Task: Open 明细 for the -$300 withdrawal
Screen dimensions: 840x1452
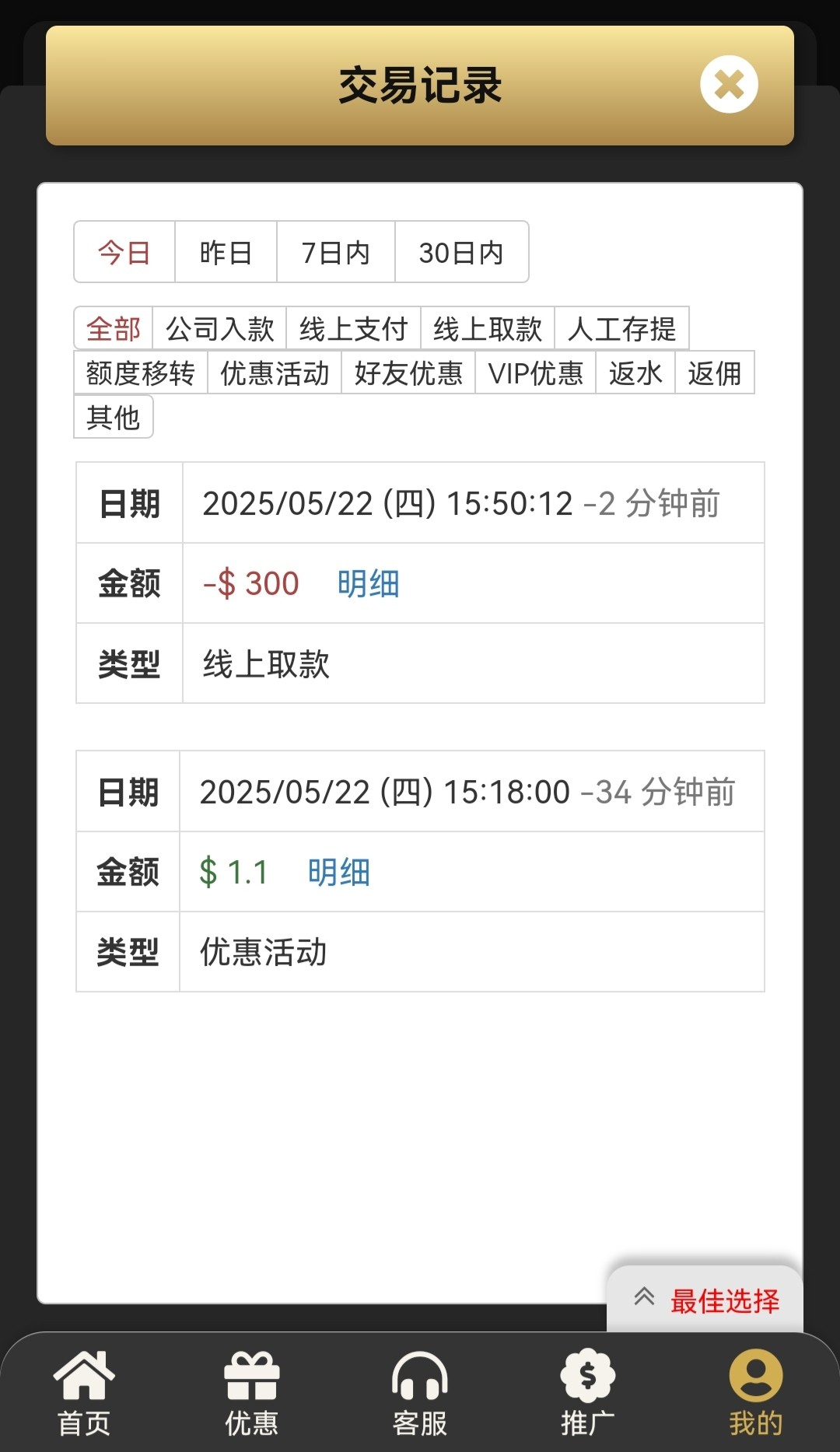Action: (x=368, y=583)
